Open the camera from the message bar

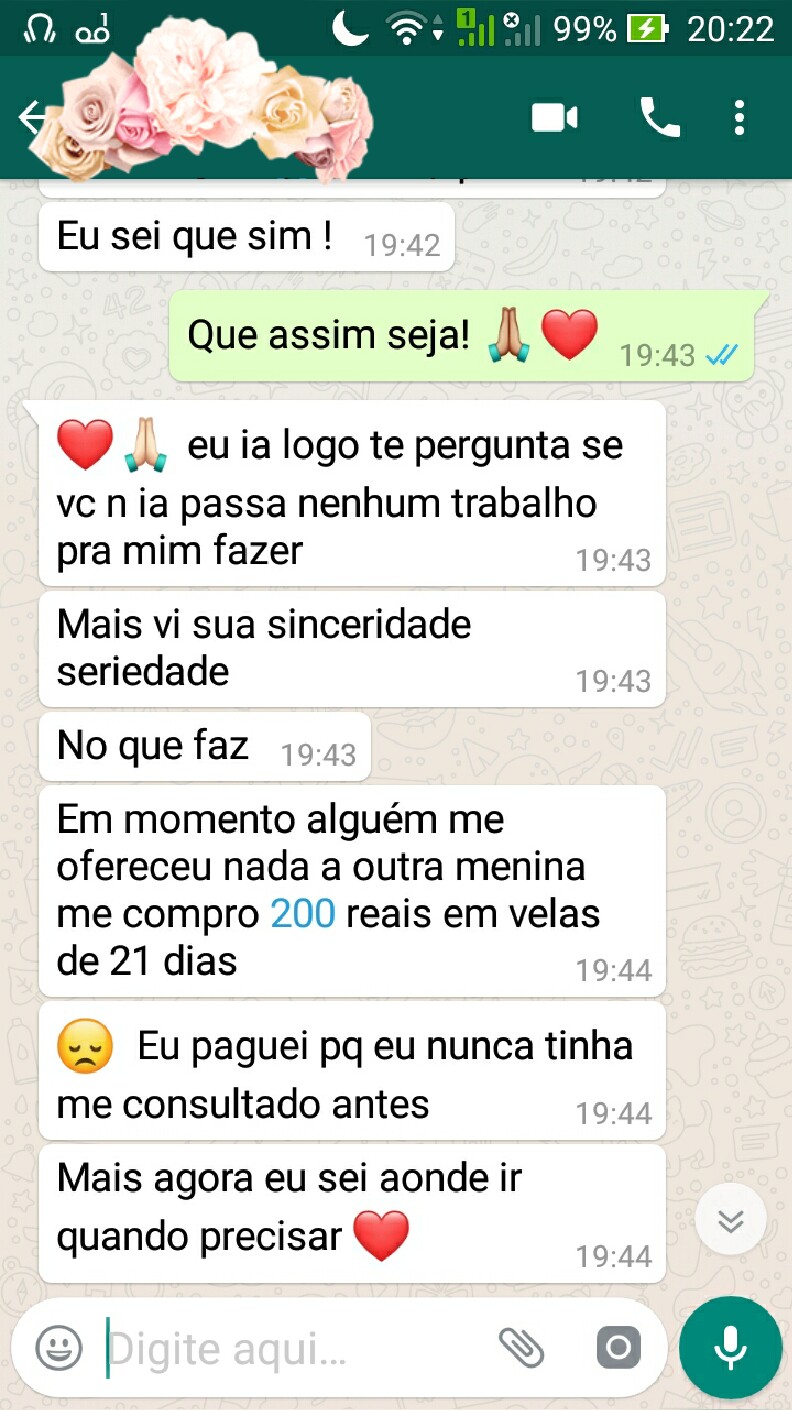pos(618,1348)
